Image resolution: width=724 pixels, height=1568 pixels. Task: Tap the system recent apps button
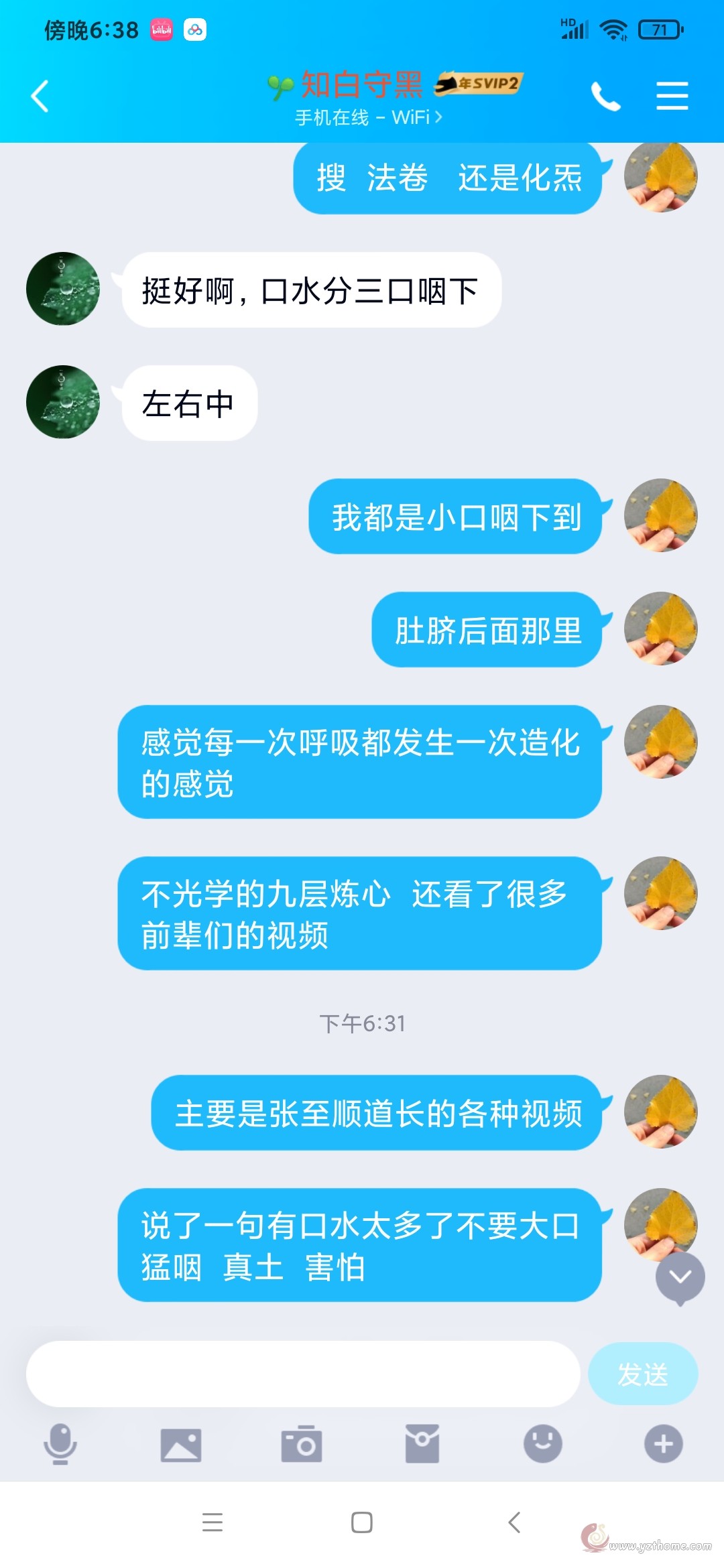(213, 1522)
